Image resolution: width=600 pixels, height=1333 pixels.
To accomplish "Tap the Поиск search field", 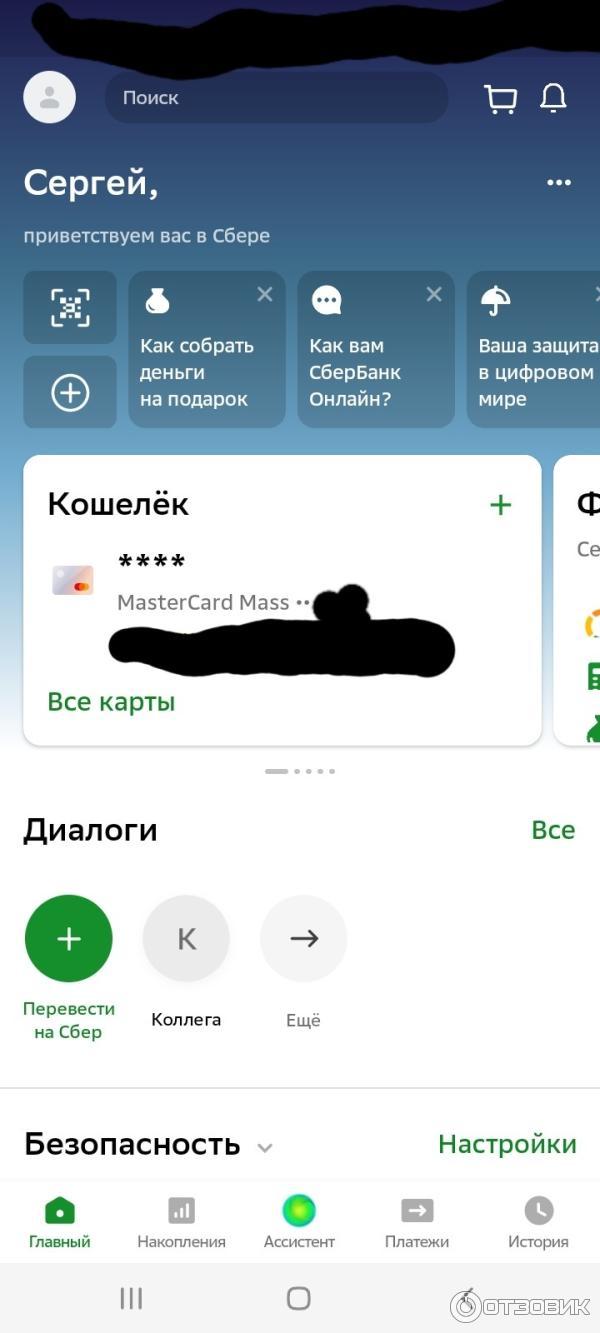I will [x=276, y=97].
